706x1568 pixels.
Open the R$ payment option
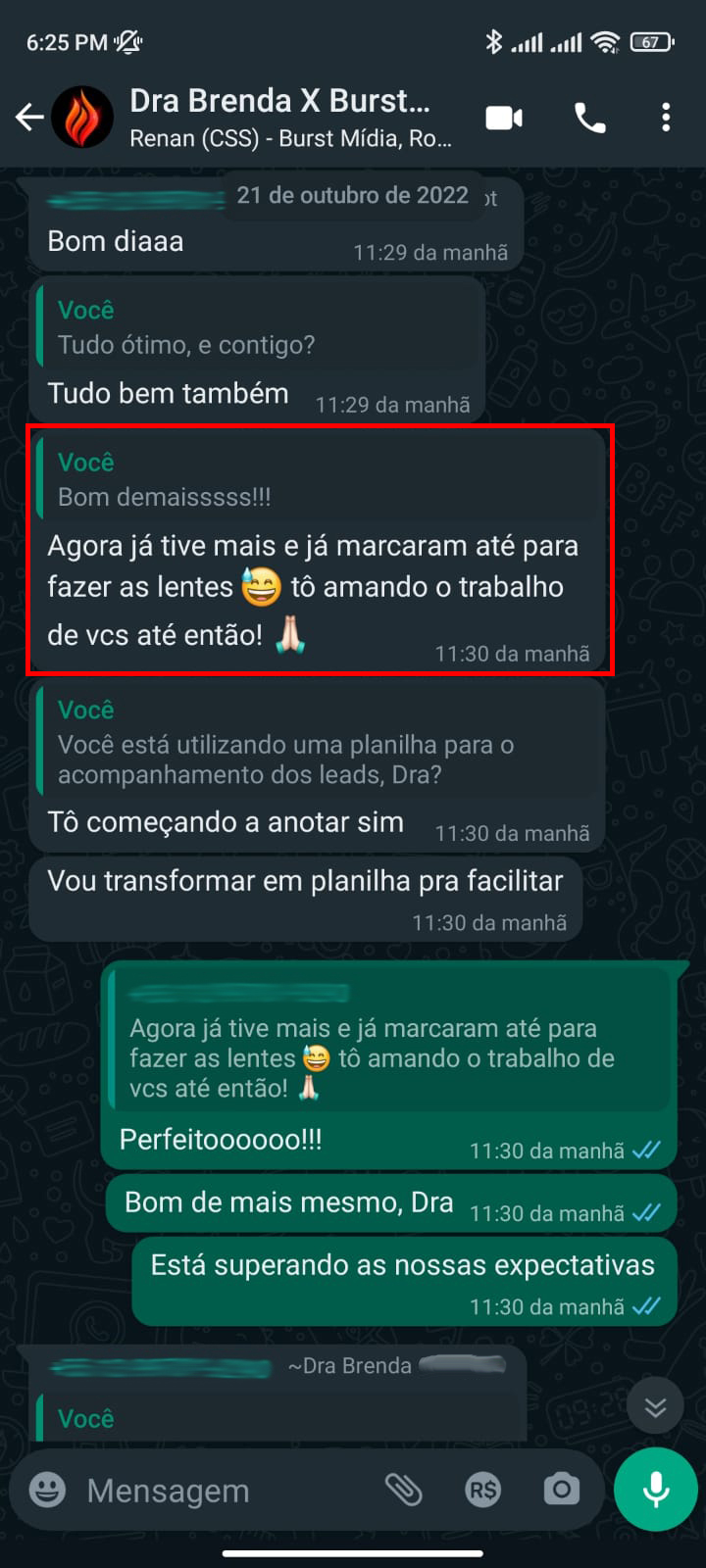482,1490
